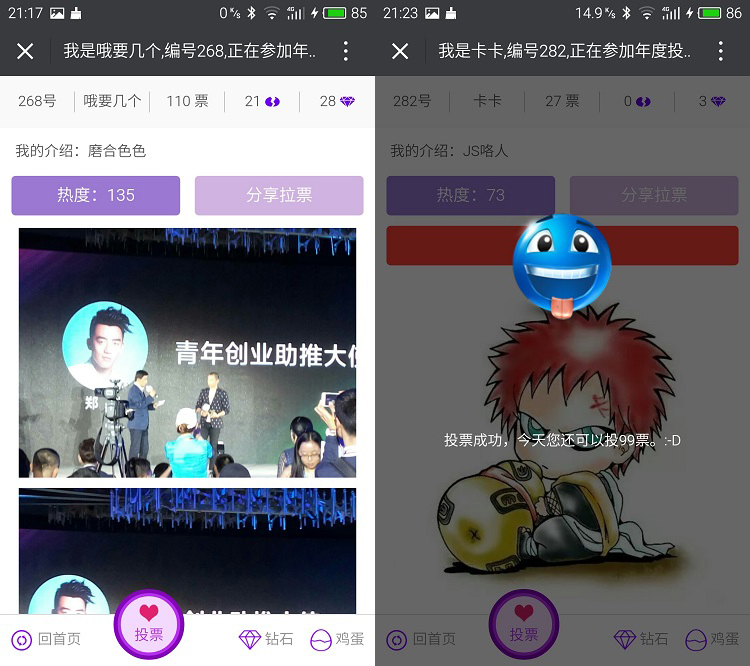750x666 pixels.
Task: Tap the 热度:135 button
Action: [96, 195]
